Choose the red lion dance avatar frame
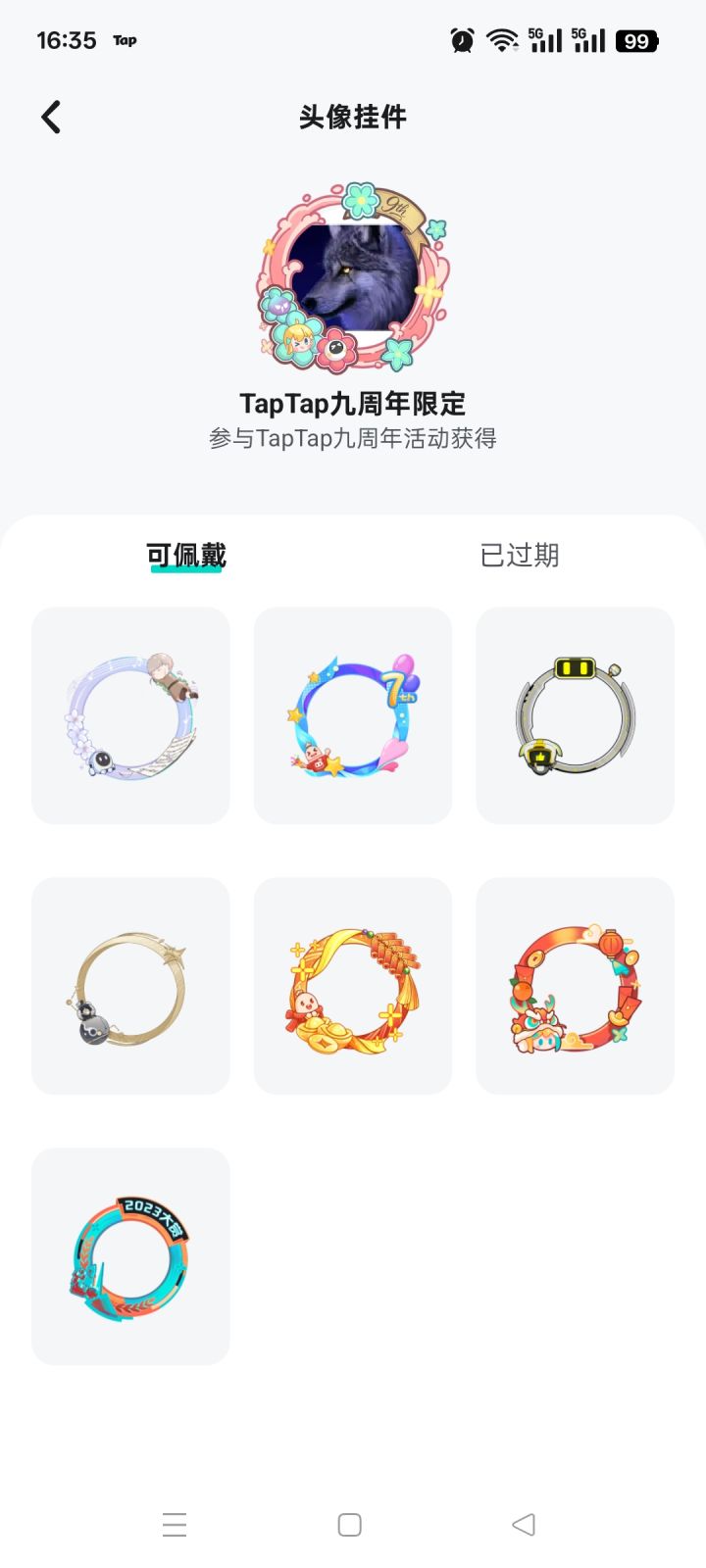Viewport: 706px width, 1568px height. click(575, 985)
